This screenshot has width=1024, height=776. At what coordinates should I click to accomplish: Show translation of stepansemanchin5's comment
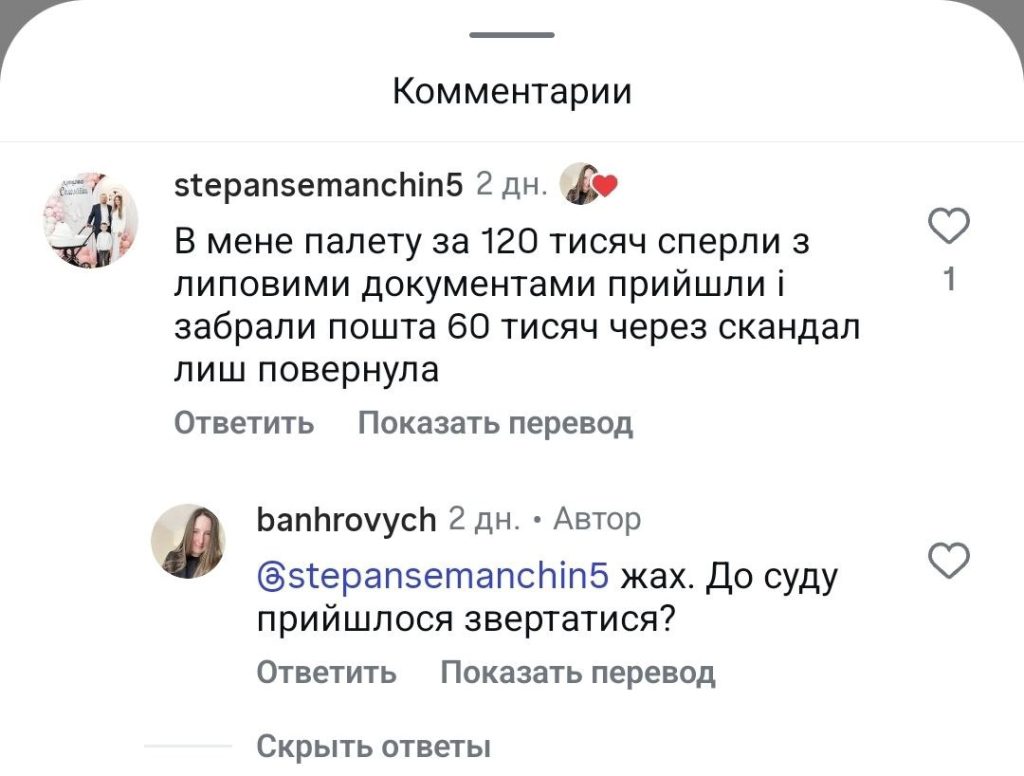pos(495,423)
